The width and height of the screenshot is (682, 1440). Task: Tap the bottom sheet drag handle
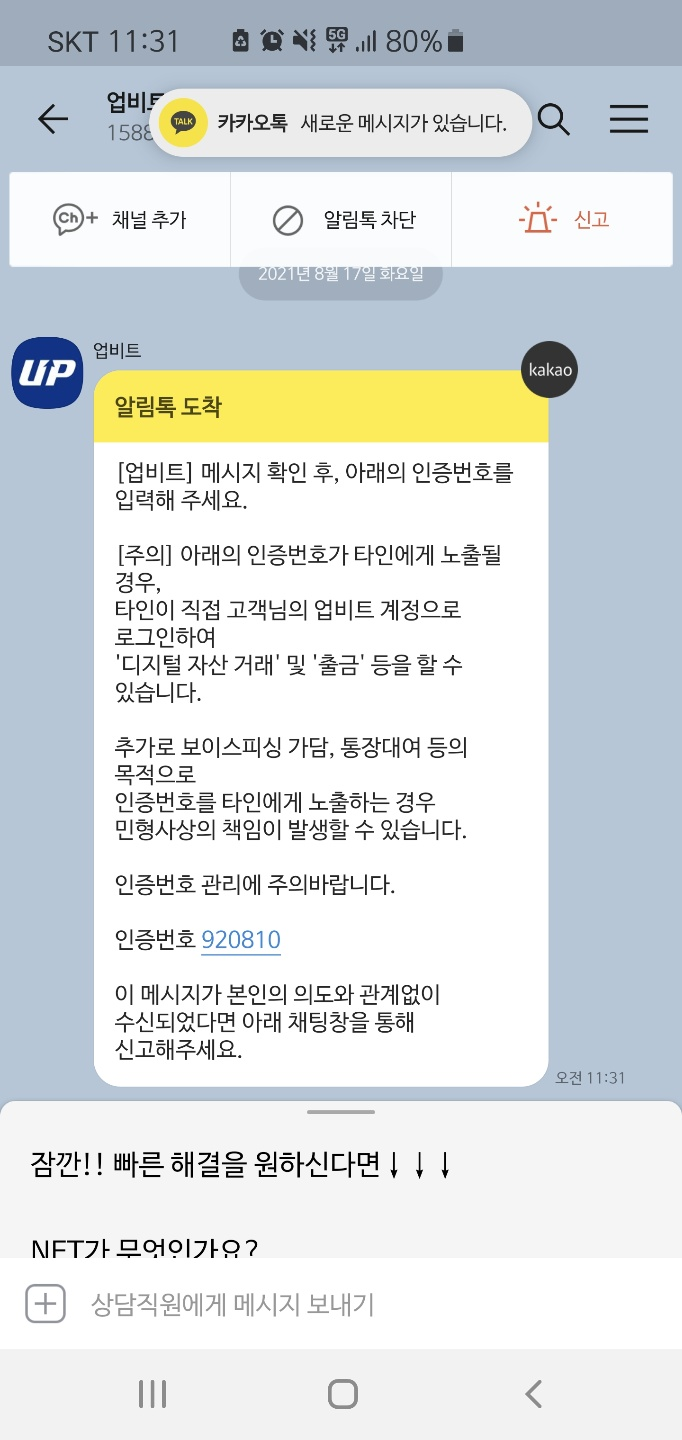pyautogui.click(x=341, y=1112)
